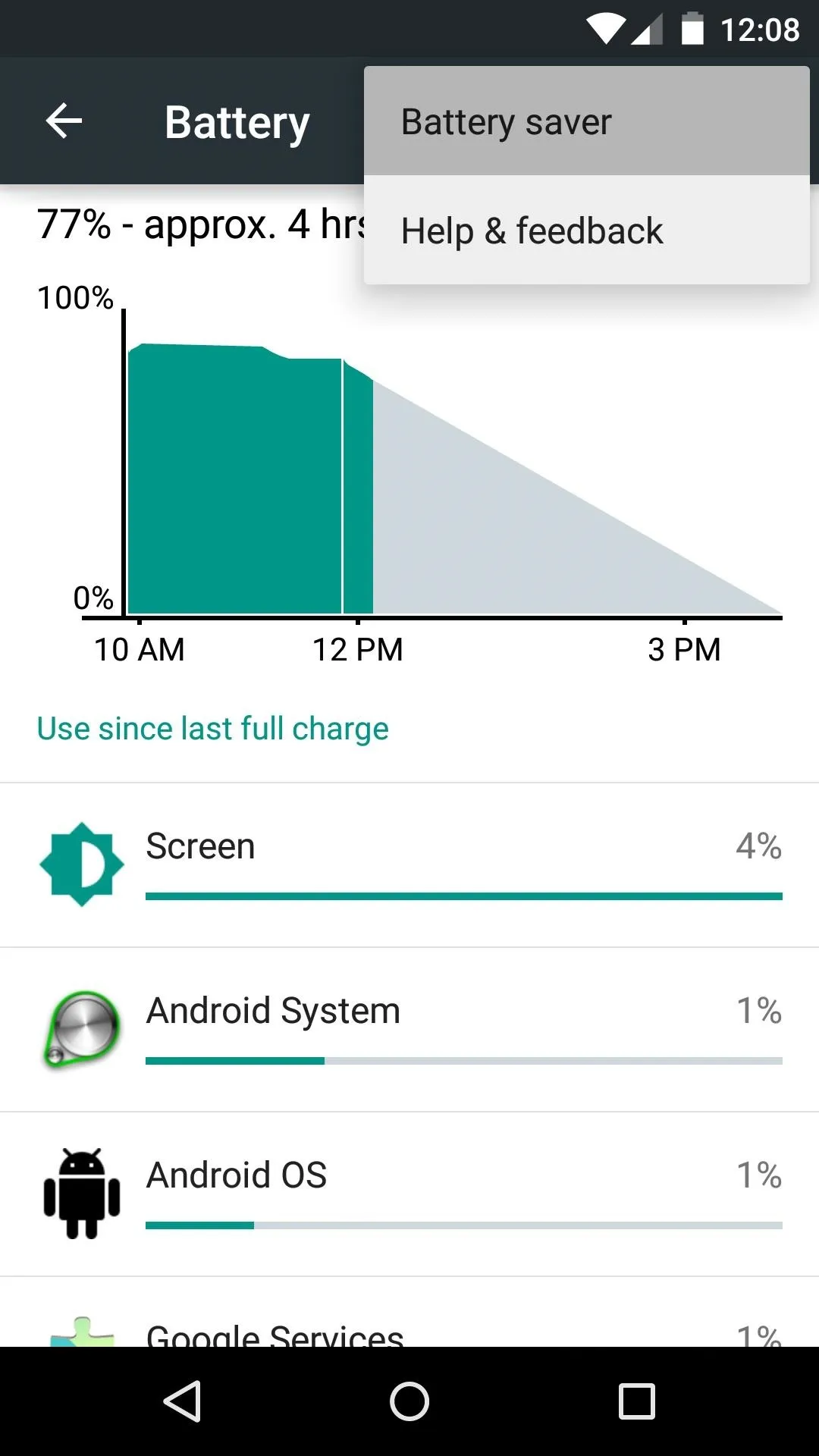View Android System battery usage
This screenshot has height=1456, width=819.
click(409, 1030)
